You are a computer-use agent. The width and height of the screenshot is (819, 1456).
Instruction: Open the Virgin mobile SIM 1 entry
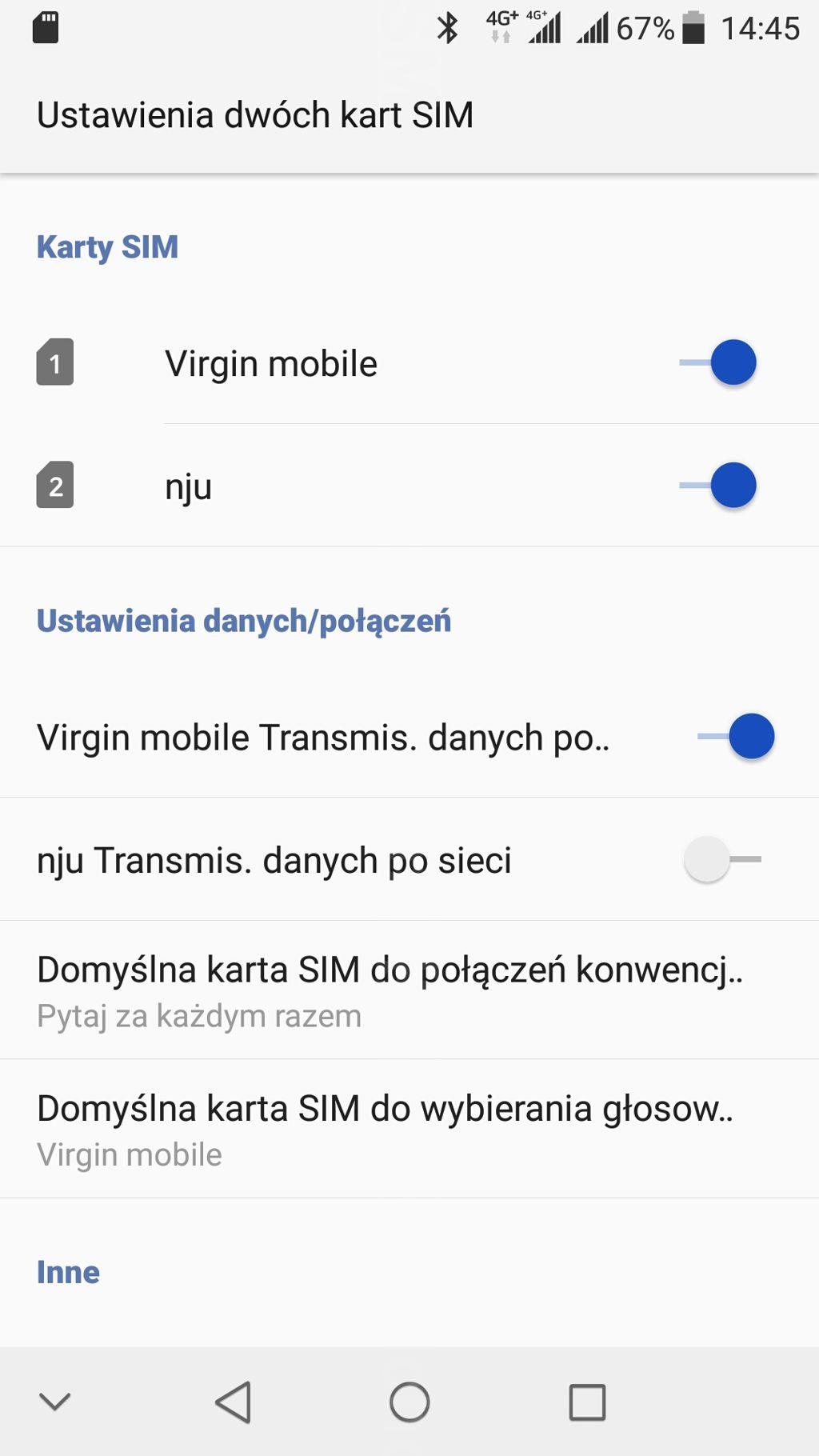pyautogui.click(x=409, y=362)
